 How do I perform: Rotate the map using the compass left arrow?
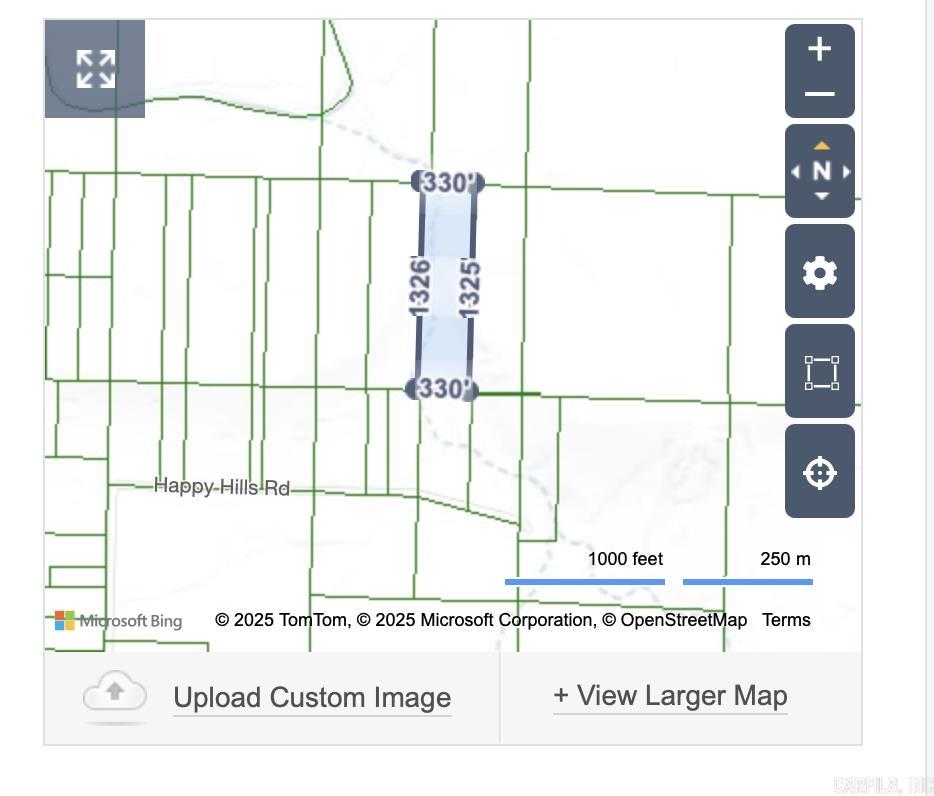796,172
